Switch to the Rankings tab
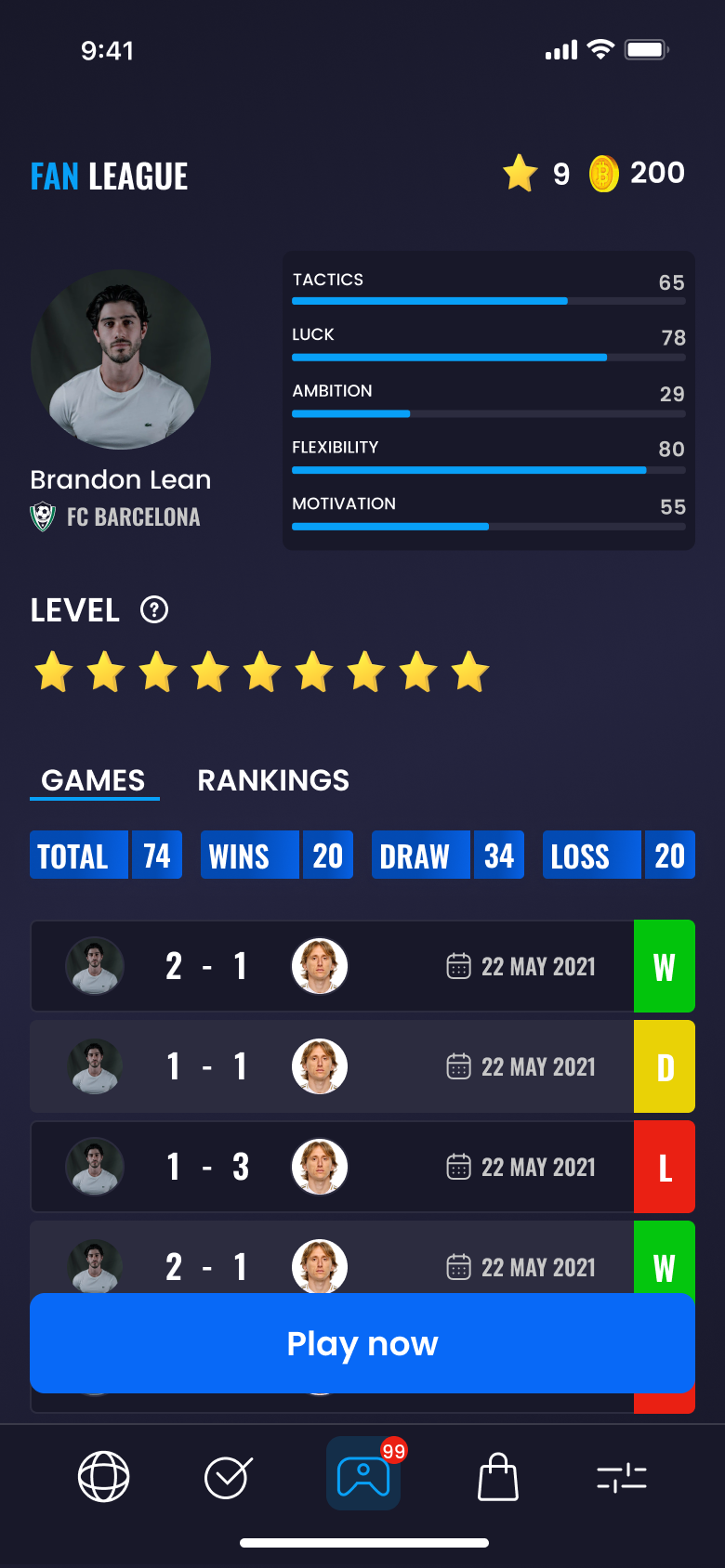Viewport: 725px width, 1568px height. 273,780
